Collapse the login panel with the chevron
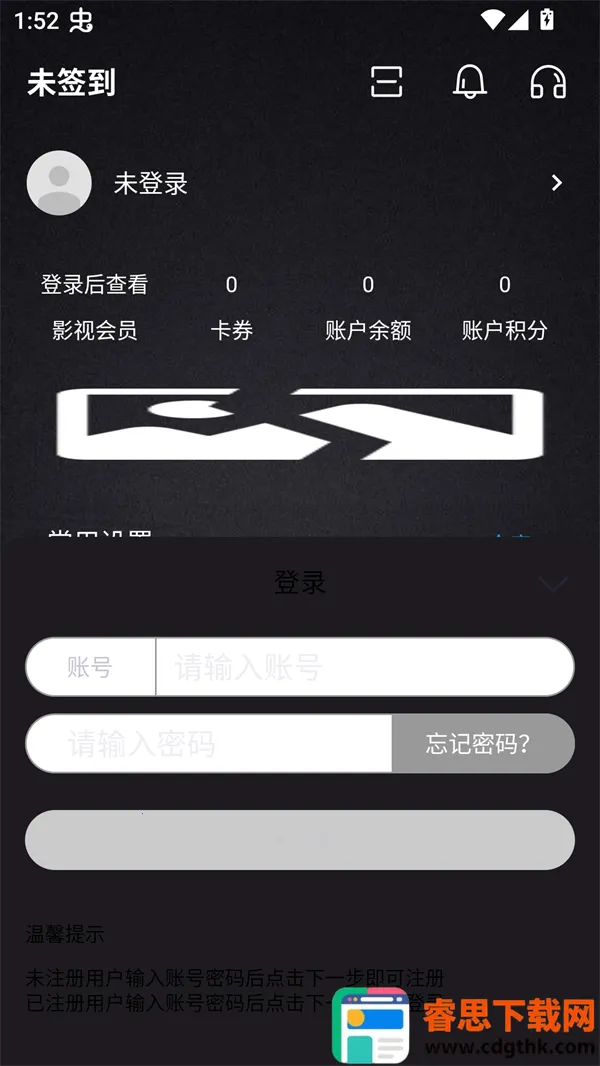Viewport: 600px width, 1066px height. pyautogui.click(x=554, y=583)
